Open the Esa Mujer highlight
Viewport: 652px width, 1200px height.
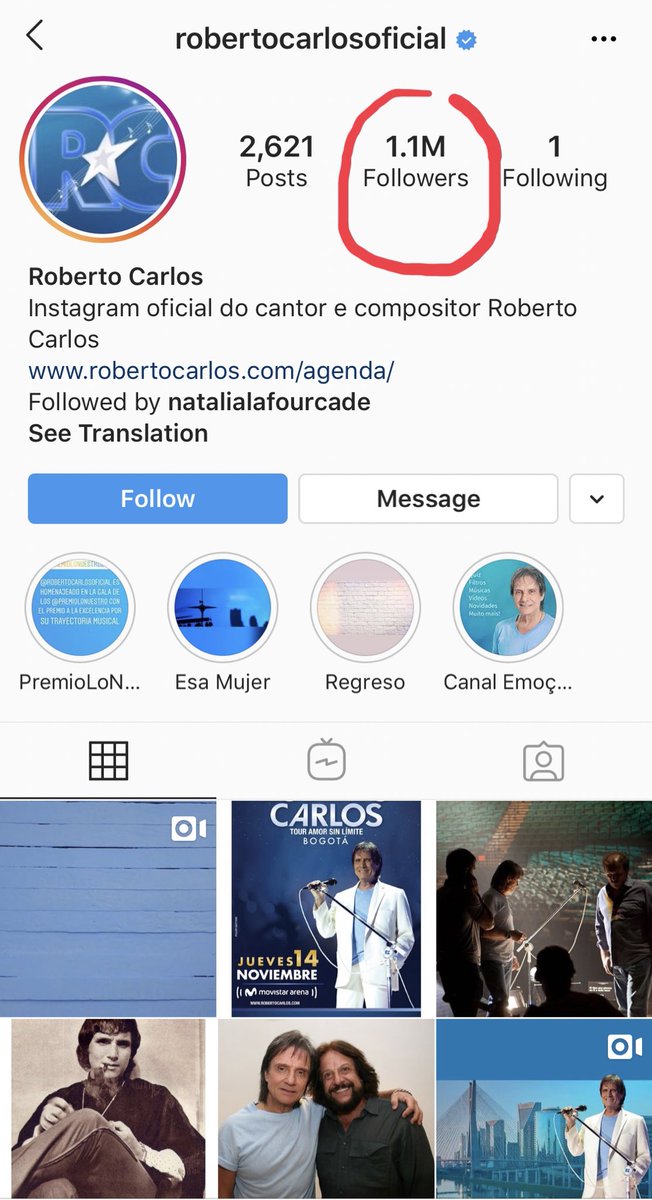click(222, 608)
